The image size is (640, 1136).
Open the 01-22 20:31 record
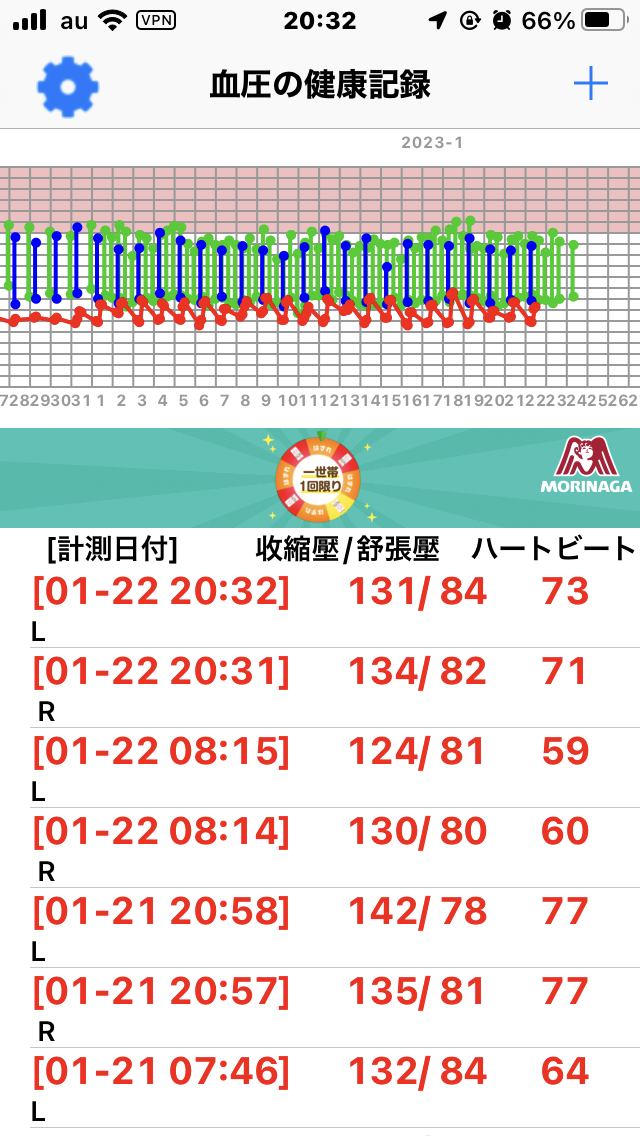pos(320,688)
